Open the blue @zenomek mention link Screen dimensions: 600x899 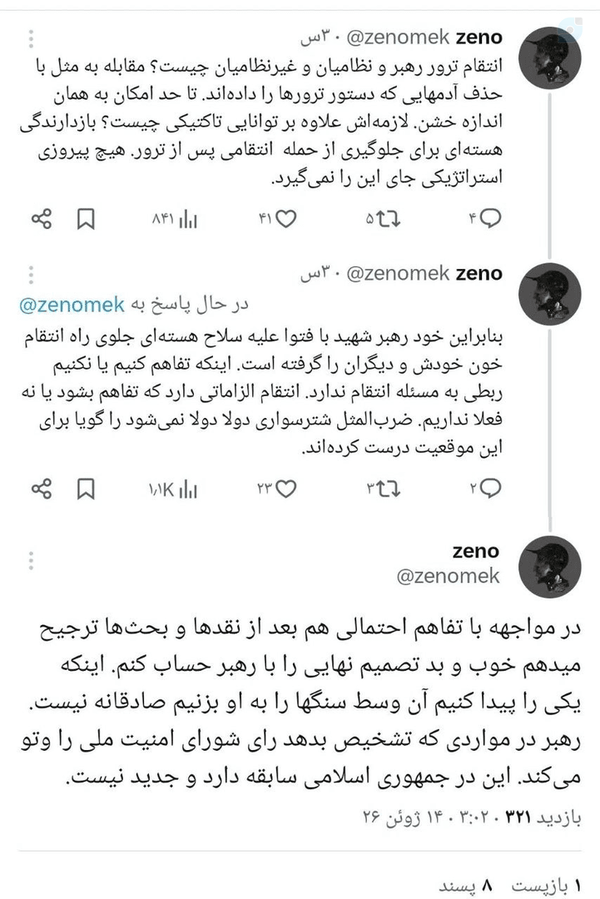coord(72,304)
